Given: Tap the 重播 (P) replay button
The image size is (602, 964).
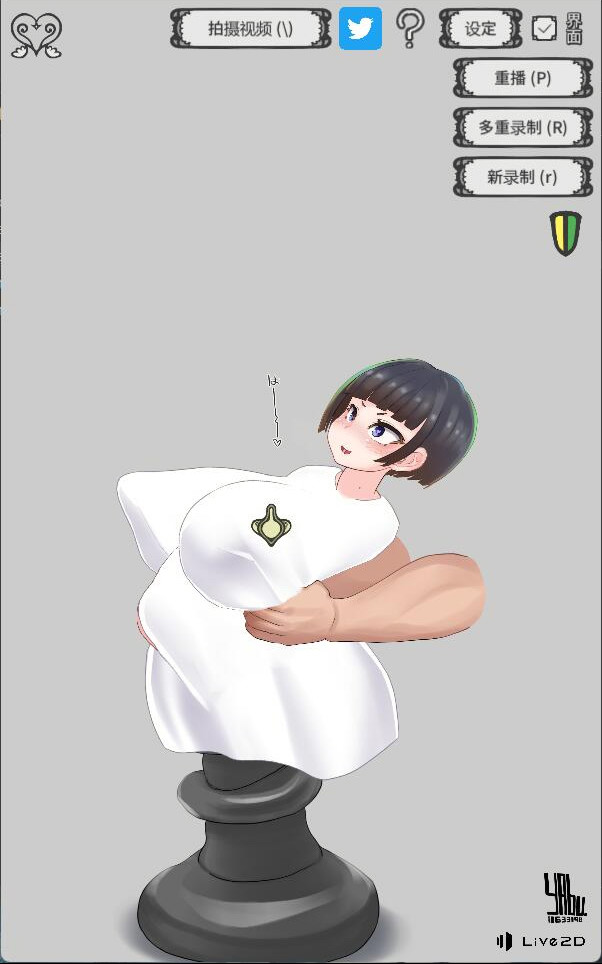Looking at the screenshot, I should (522, 78).
